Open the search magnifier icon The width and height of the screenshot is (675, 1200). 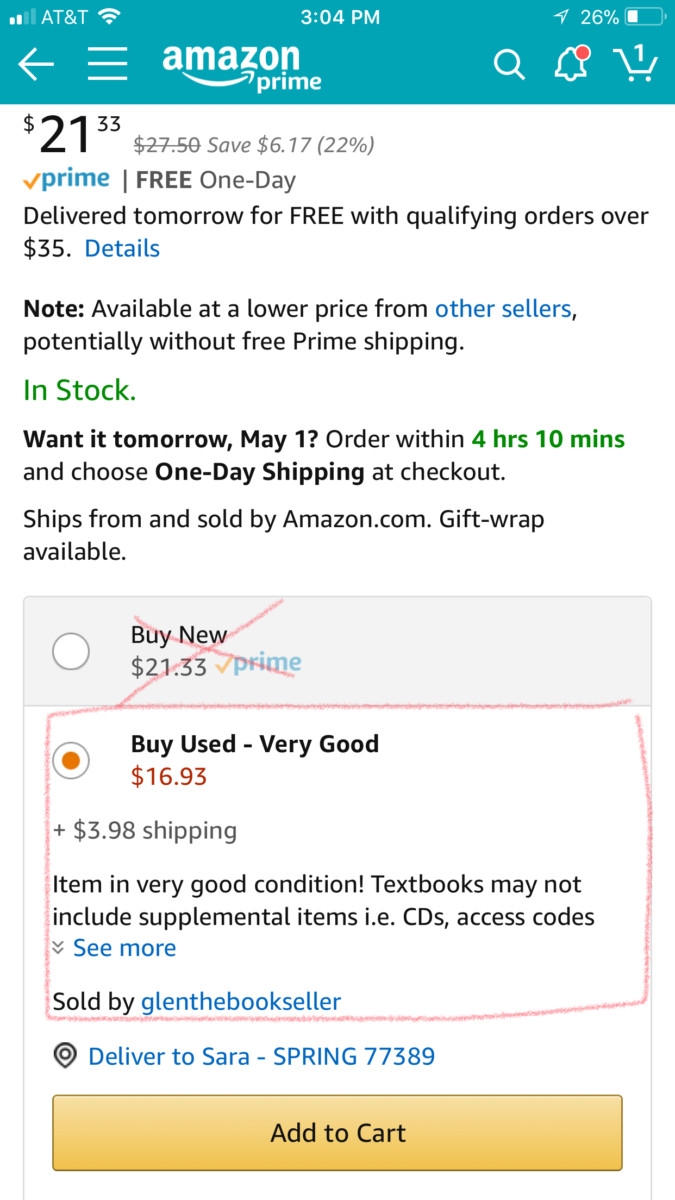509,65
